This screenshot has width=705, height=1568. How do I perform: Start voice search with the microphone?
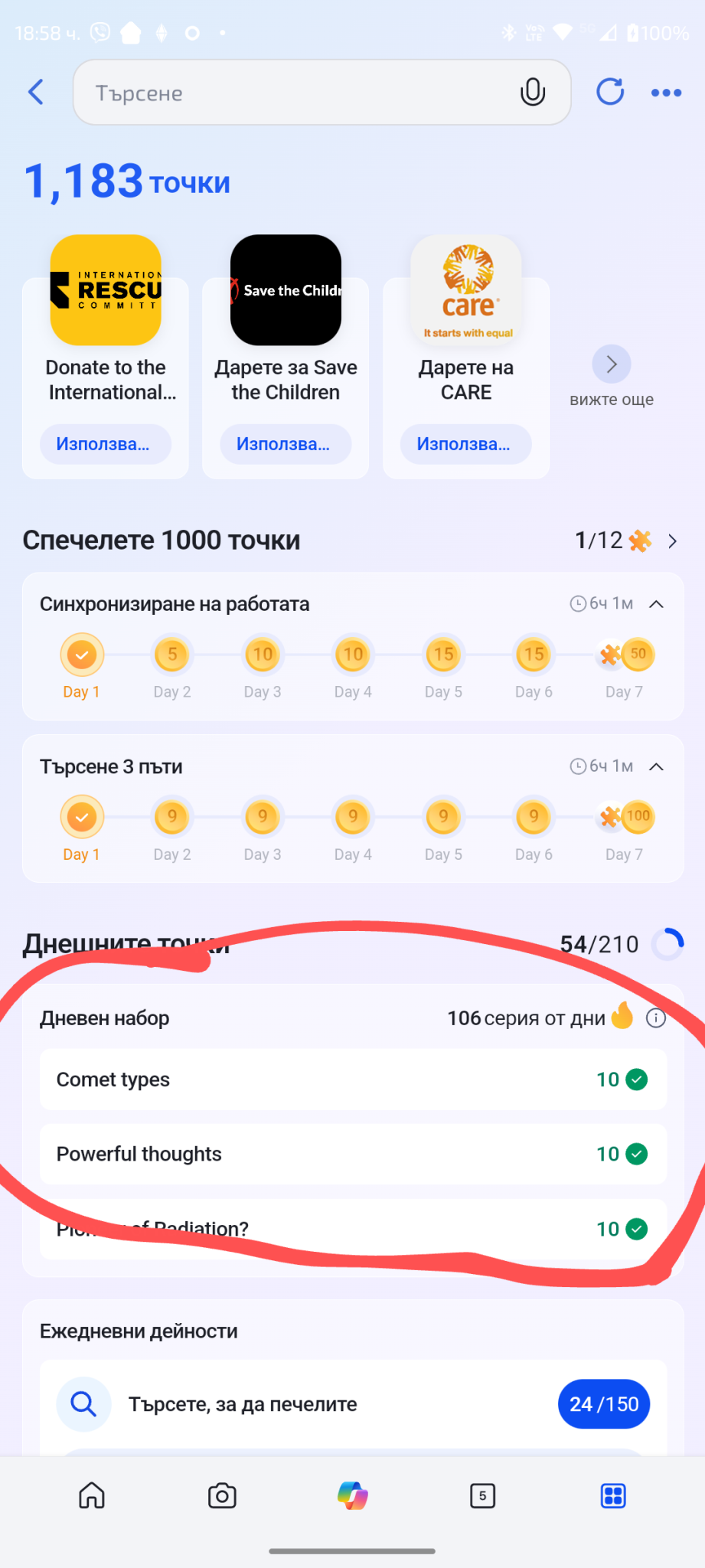(x=532, y=93)
